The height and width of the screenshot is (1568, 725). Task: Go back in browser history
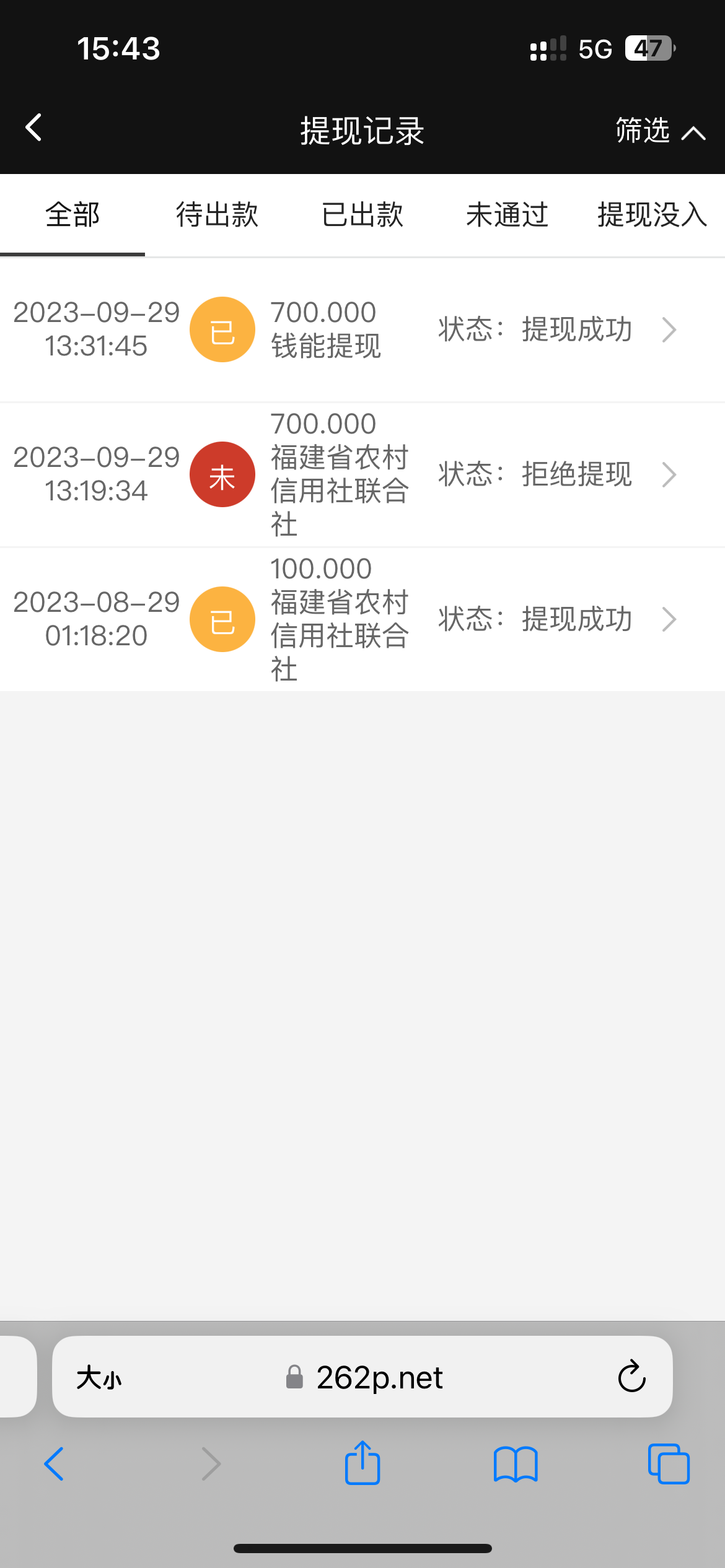pyautogui.click(x=55, y=1464)
